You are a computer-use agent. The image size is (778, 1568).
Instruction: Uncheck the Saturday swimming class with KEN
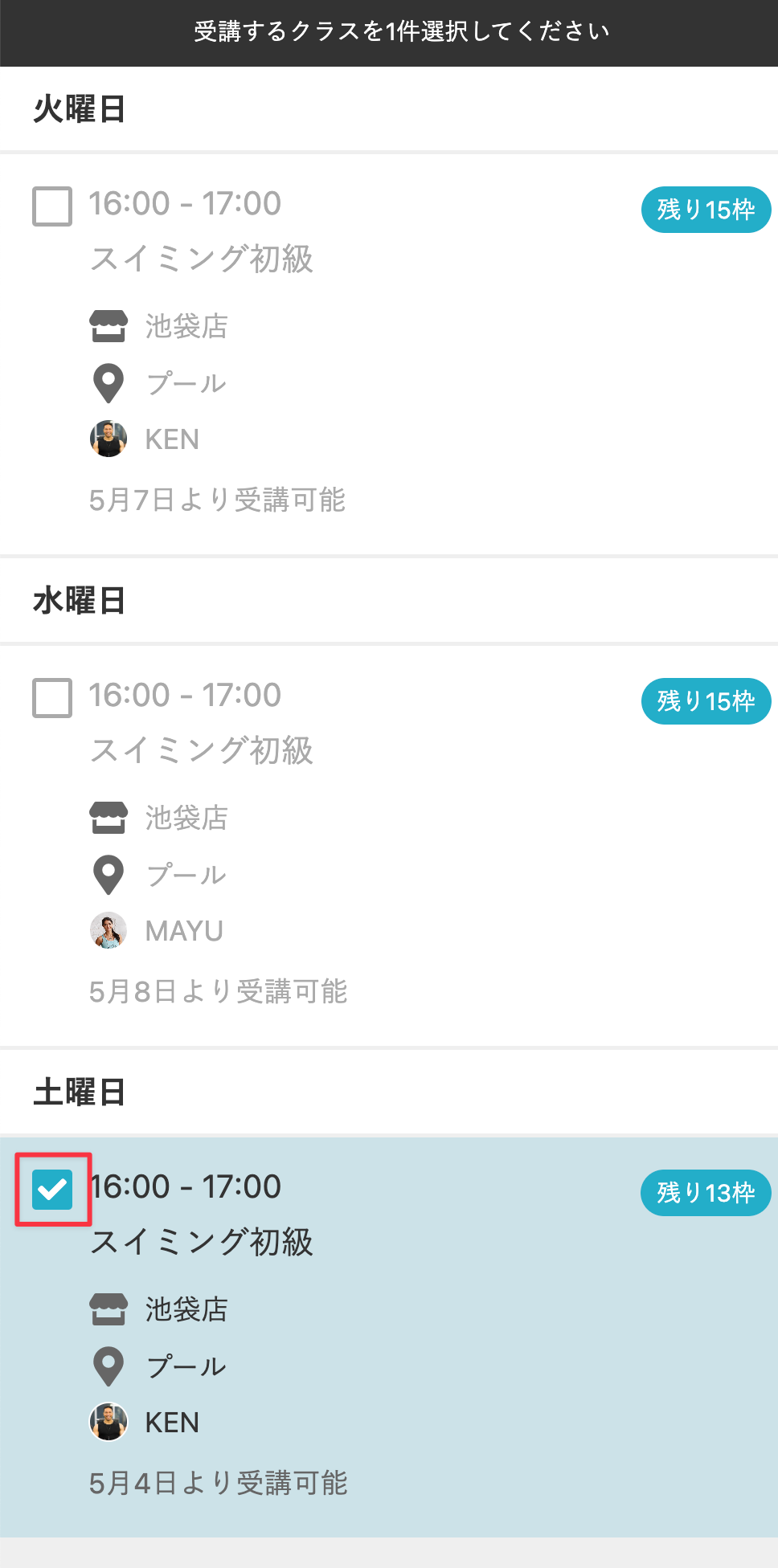tap(52, 1190)
